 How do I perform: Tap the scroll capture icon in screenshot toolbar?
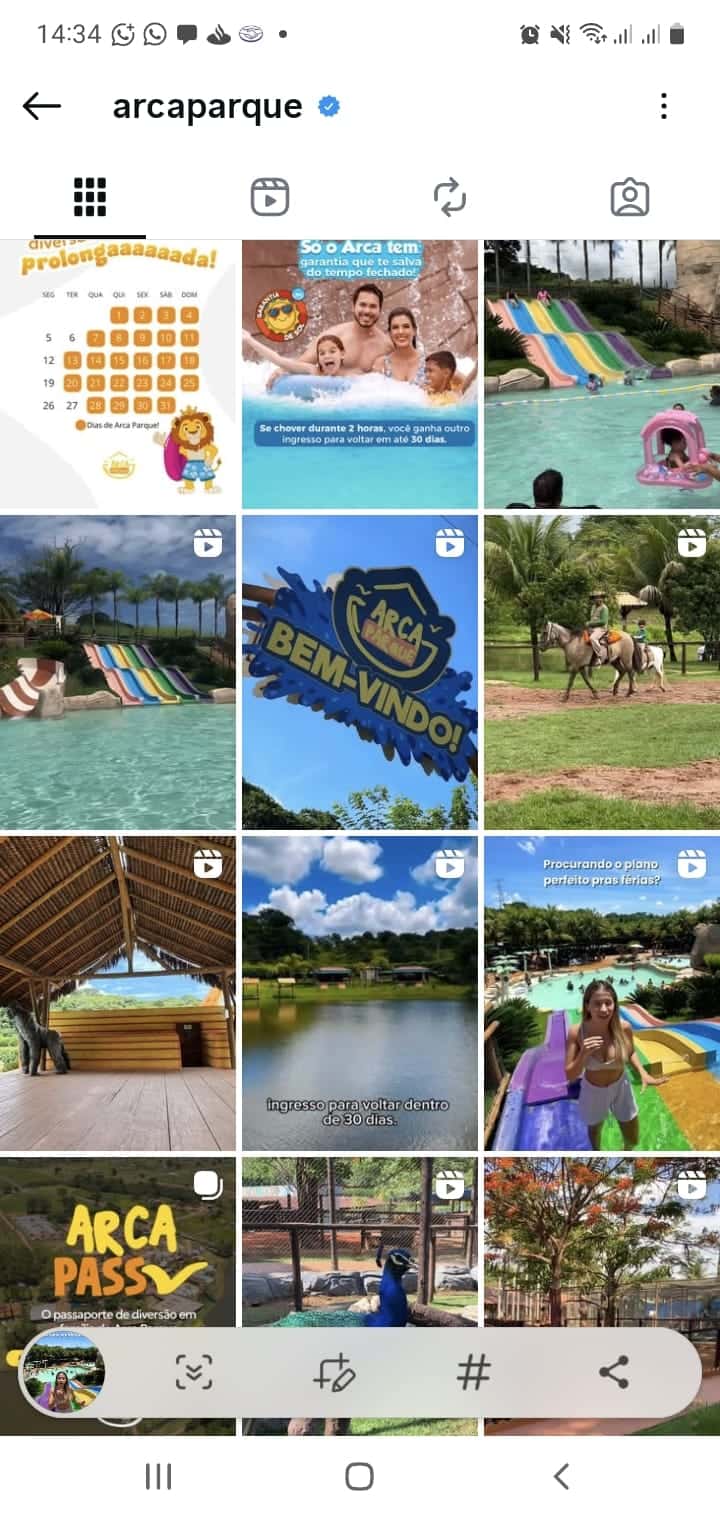[194, 1373]
